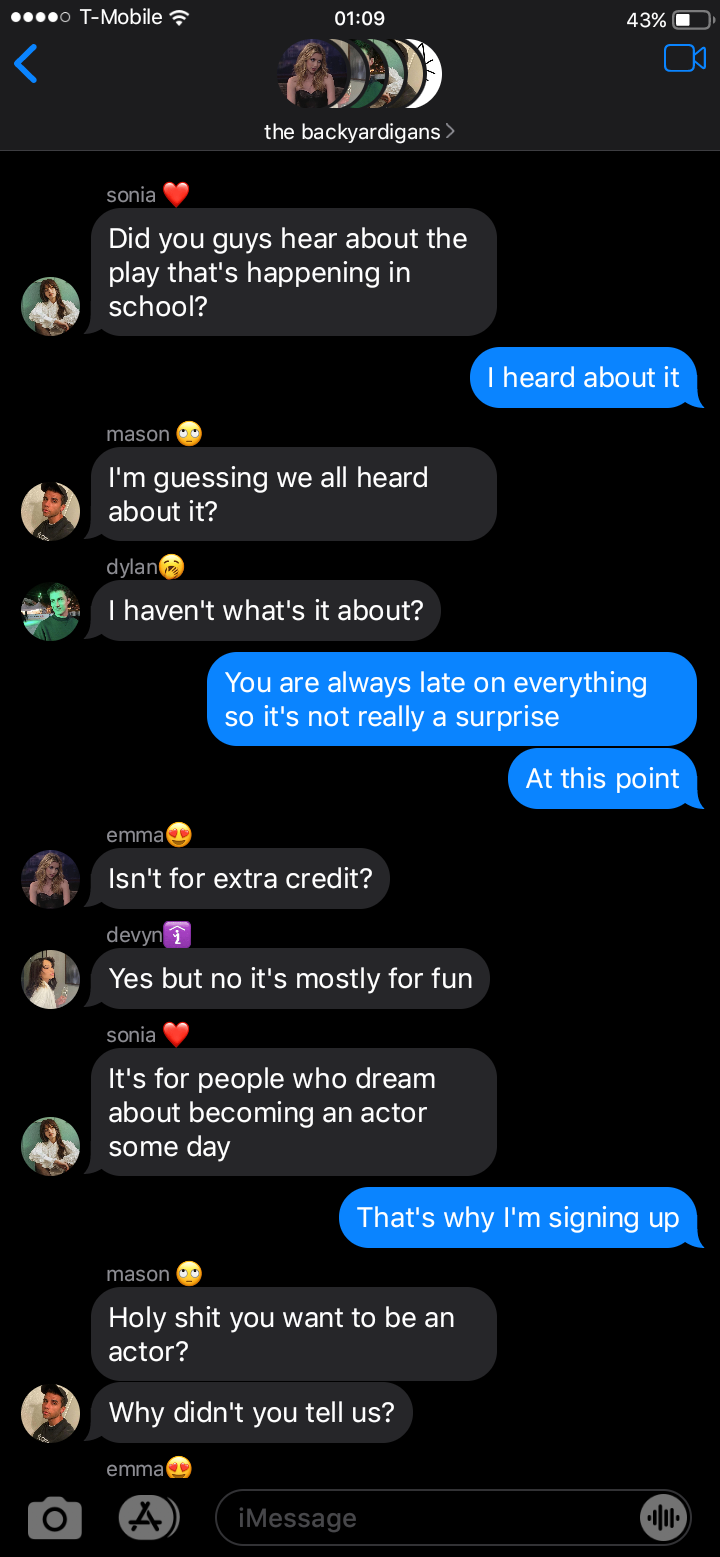
Task: Open the camera to attach a photo
Action: point(54,1518)
